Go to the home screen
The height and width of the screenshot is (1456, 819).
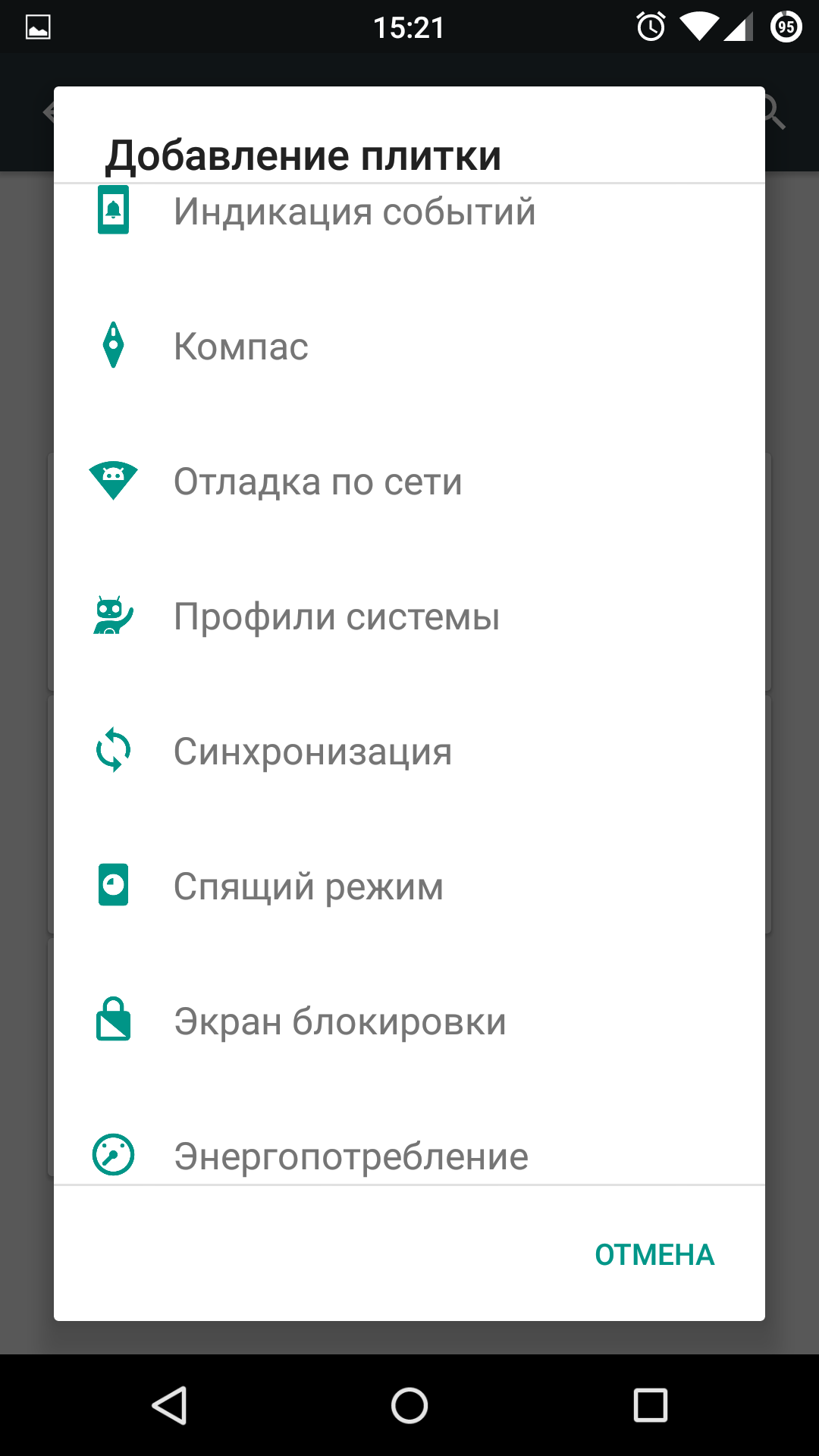[409, 1405]
